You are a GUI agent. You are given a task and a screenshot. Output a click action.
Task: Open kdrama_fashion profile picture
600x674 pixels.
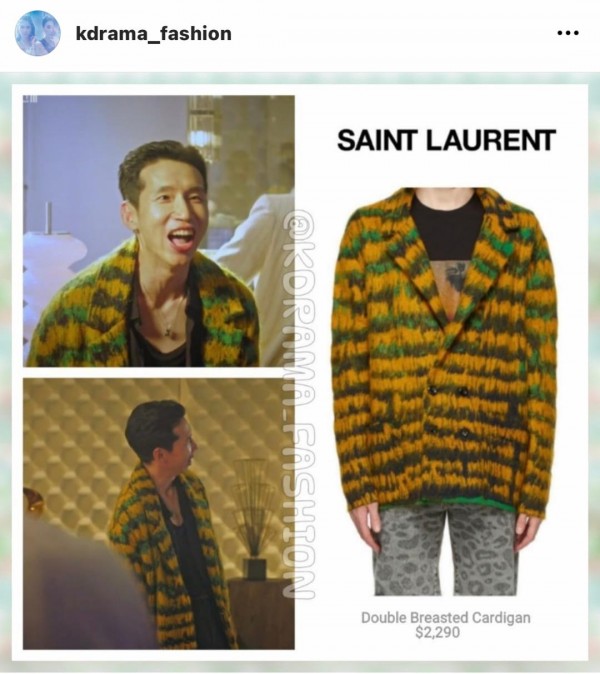pyautogui.click(x=37, y=33)
